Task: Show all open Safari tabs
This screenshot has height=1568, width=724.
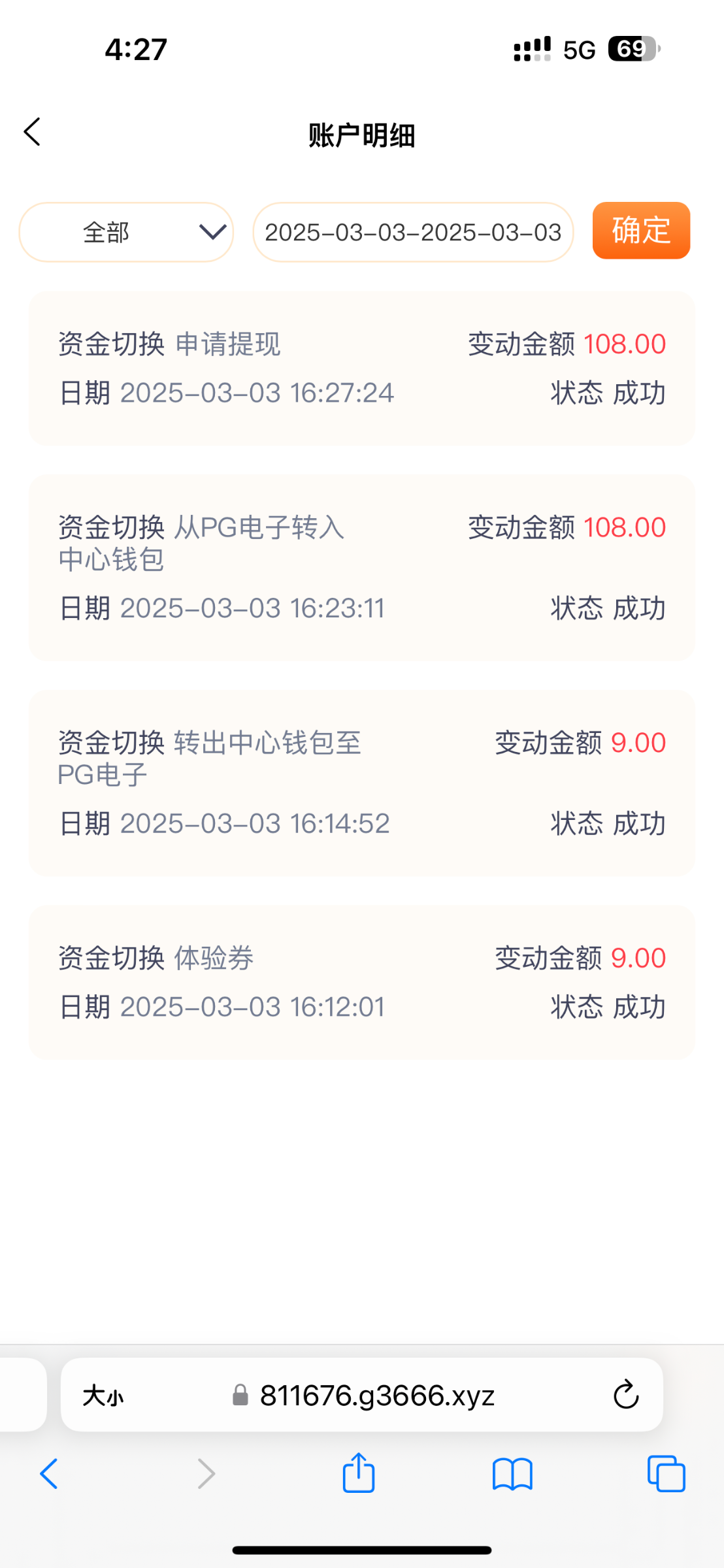Action: (x=666, y=1474)
